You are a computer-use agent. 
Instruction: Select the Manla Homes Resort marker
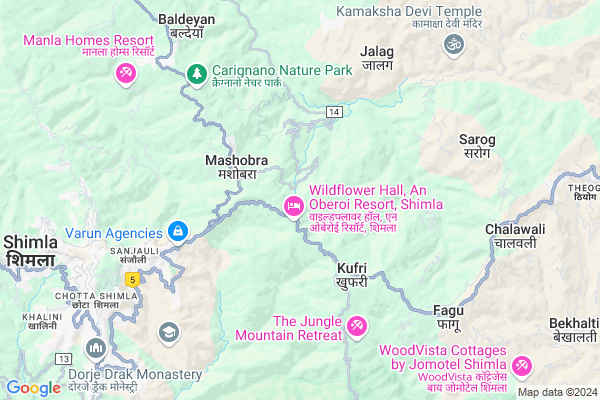tap(125, 73)
